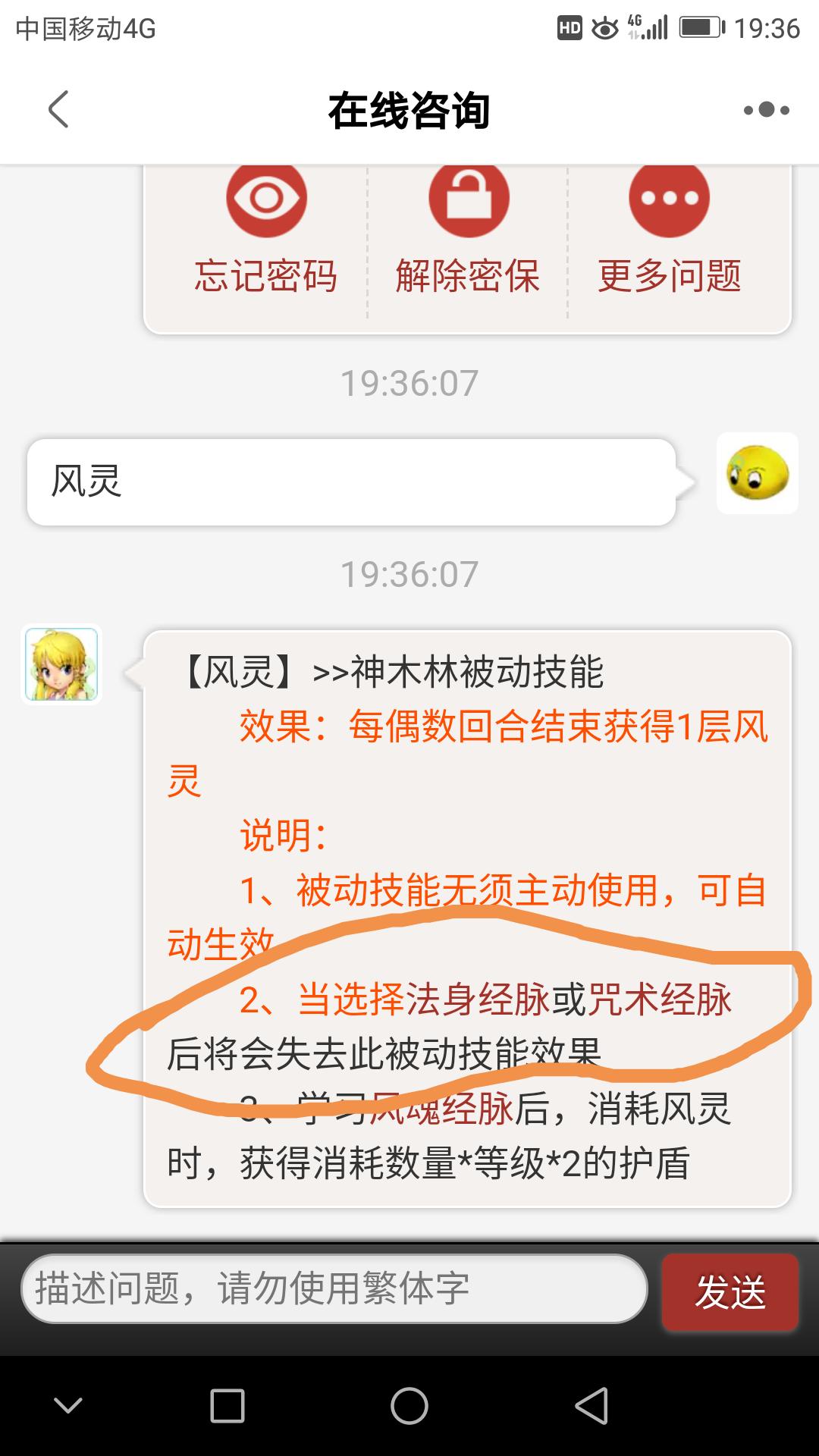Tap the 发送 send button

730,1292
